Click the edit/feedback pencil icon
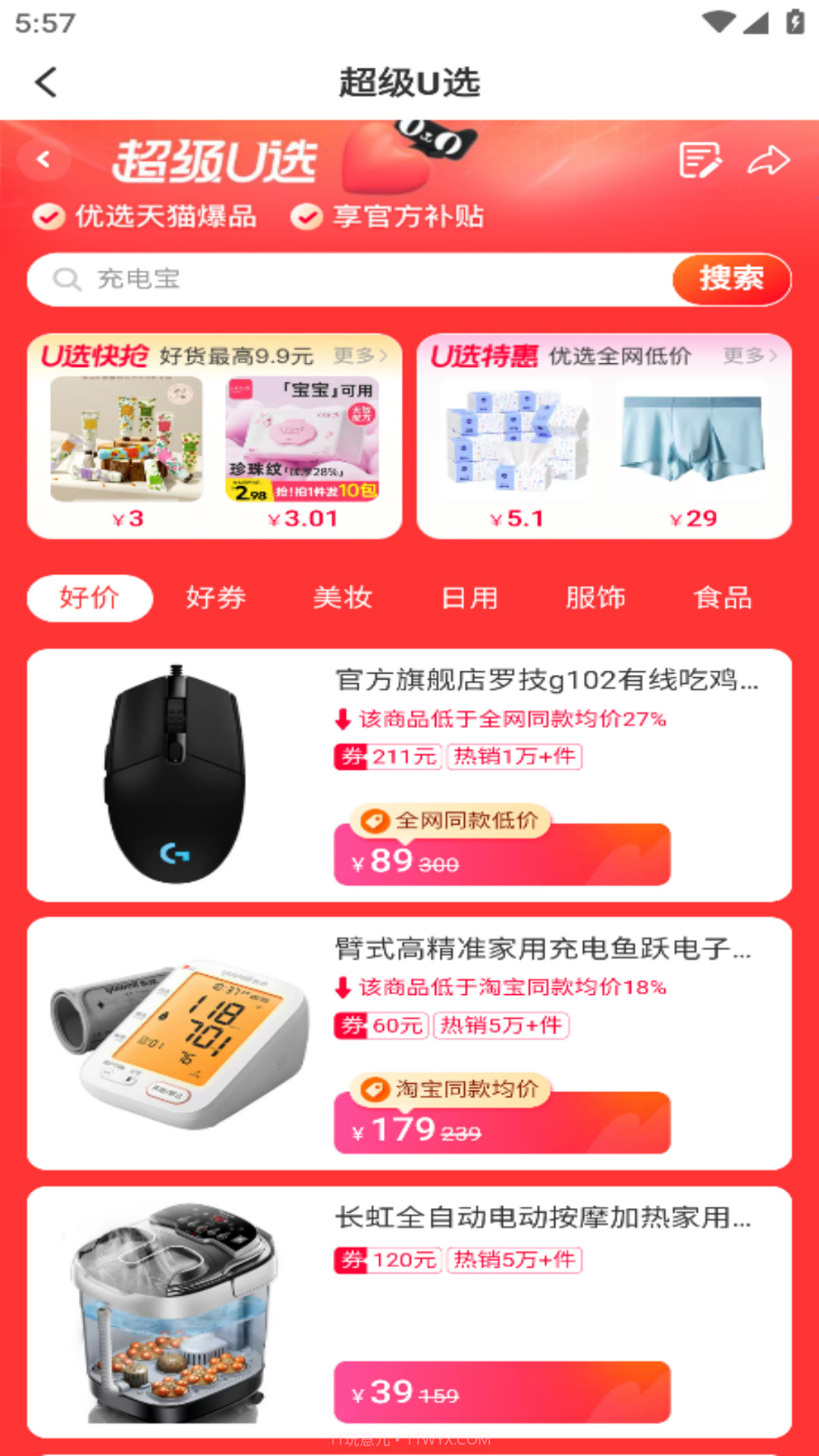Screen dimensions: 819x1456 click(701, 162)
